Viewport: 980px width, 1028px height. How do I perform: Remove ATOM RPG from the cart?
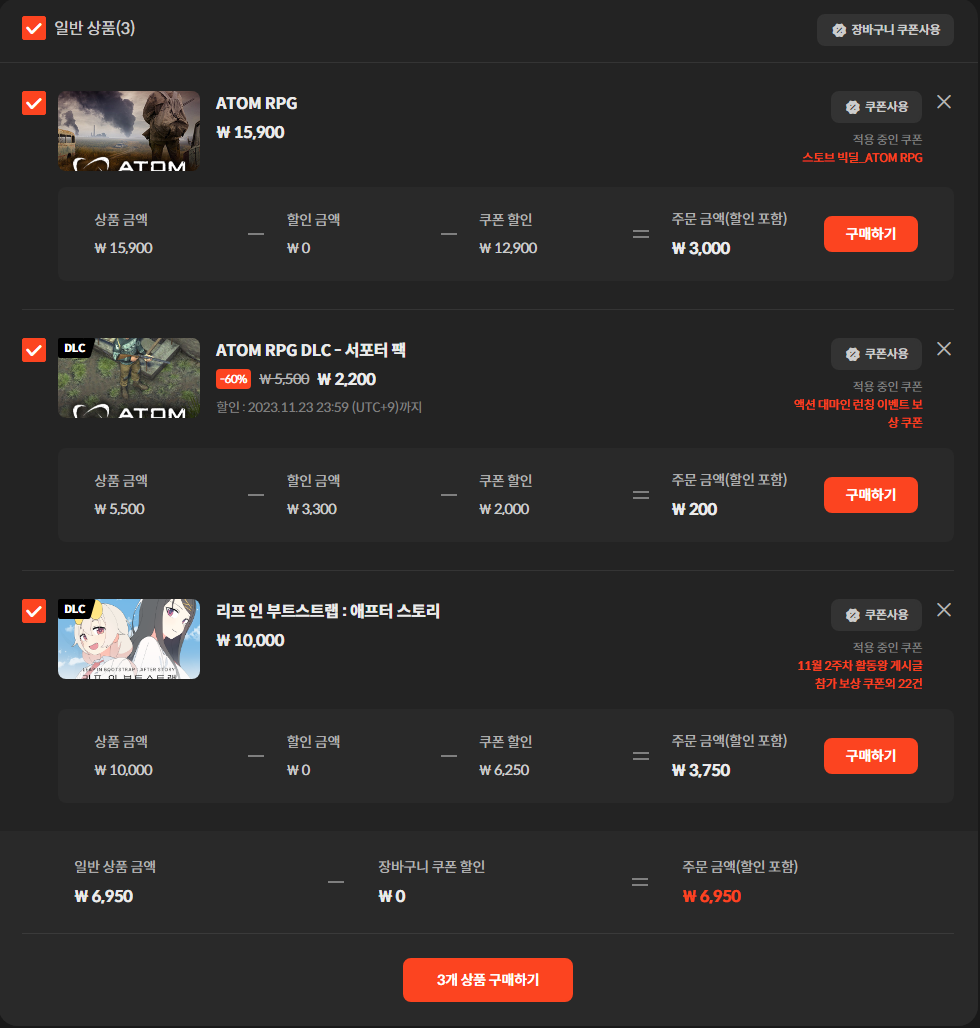pyautogui.click(x=944, y=102)
